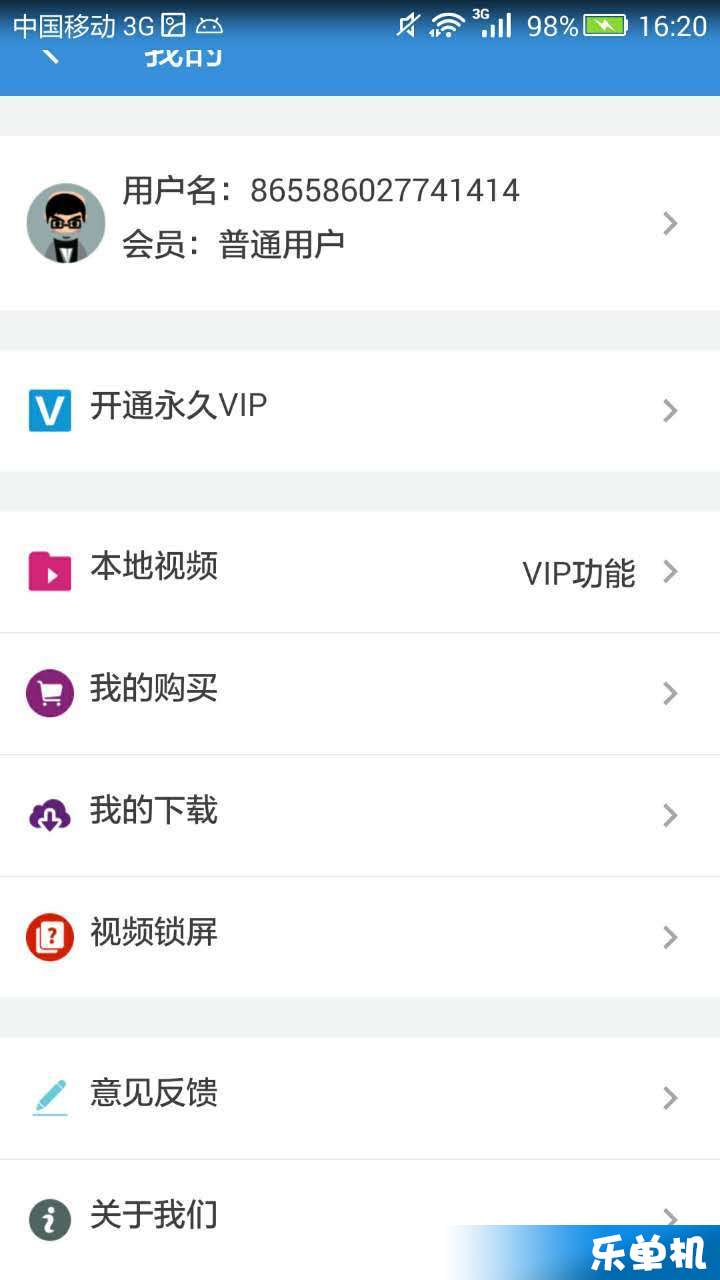Open 关于我们 about page
This screenshot has width=720, height=1280.
point(300,1215)
